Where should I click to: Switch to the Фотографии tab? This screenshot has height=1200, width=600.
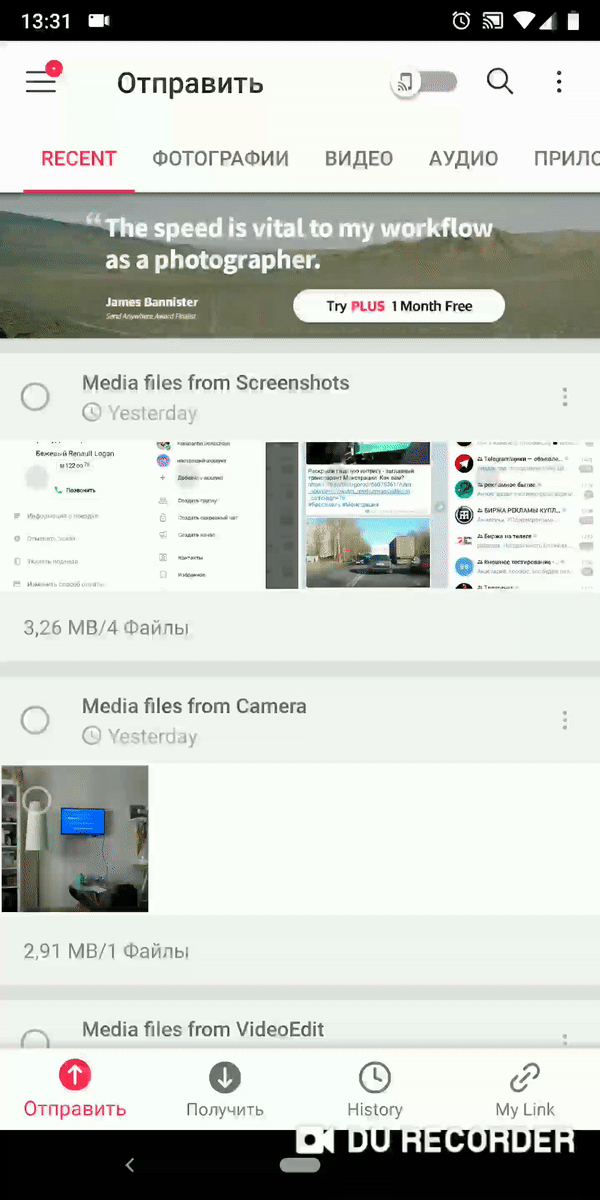click(220, 159)
